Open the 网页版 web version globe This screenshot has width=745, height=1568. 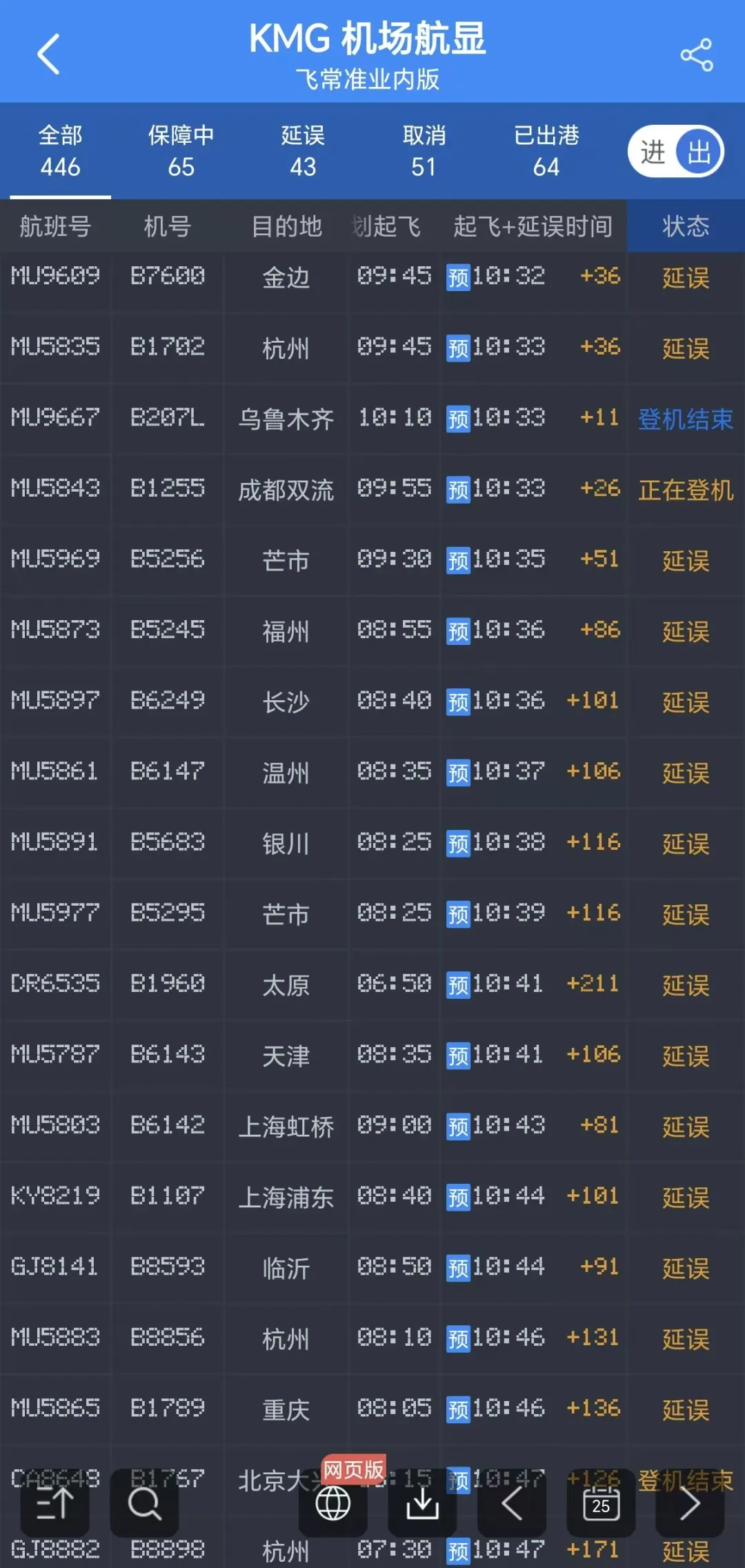click(333, 1502)
